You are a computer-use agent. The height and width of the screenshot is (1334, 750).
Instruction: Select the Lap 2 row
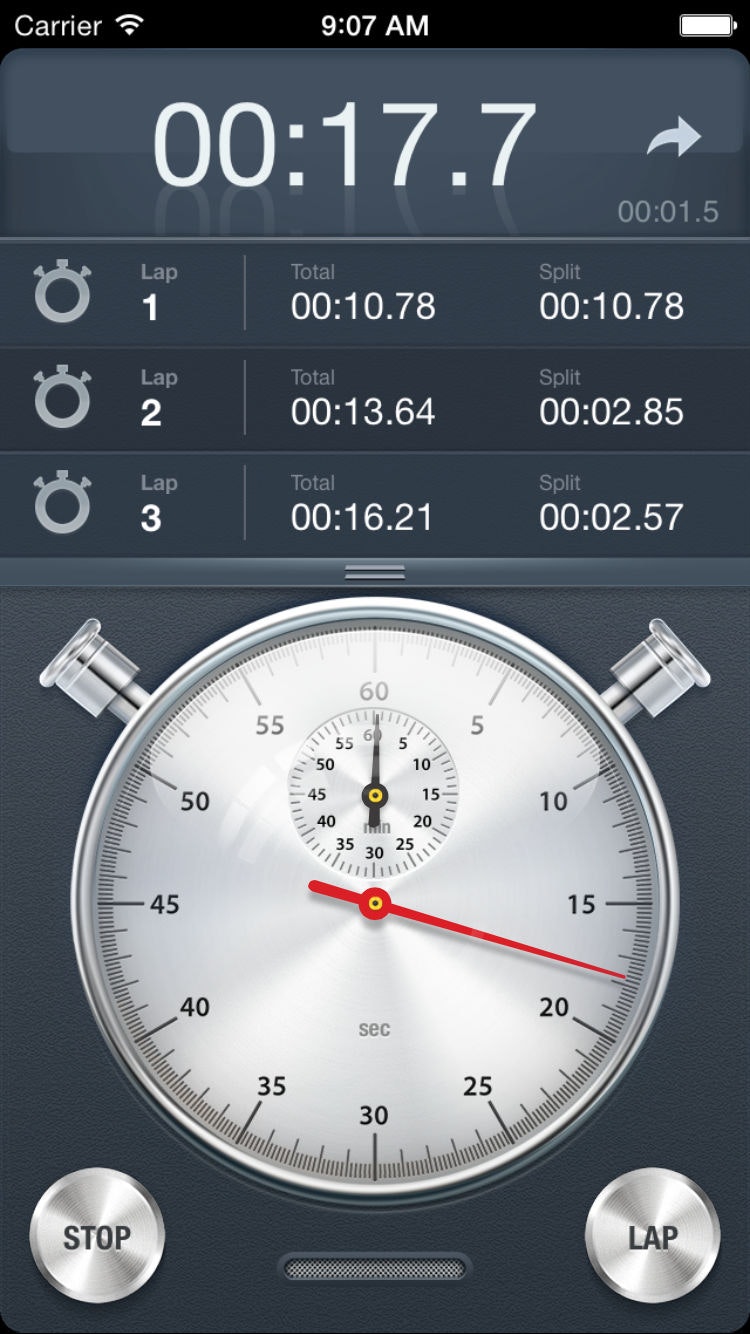tap(375, 396)
